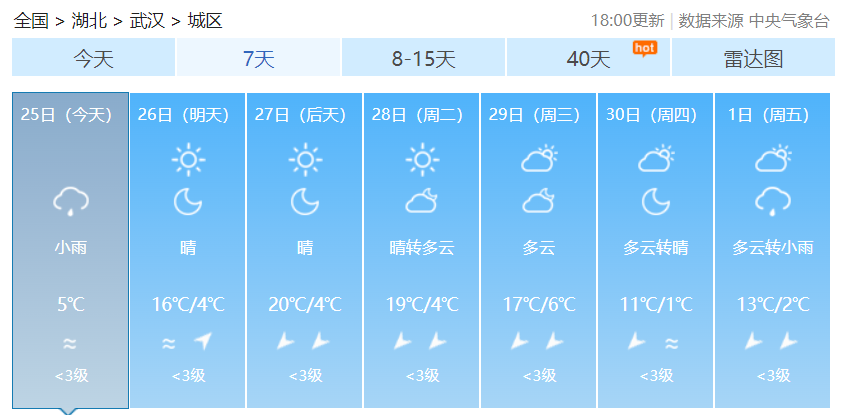Go to 全国 in the breadcrumb

[32, 21]
